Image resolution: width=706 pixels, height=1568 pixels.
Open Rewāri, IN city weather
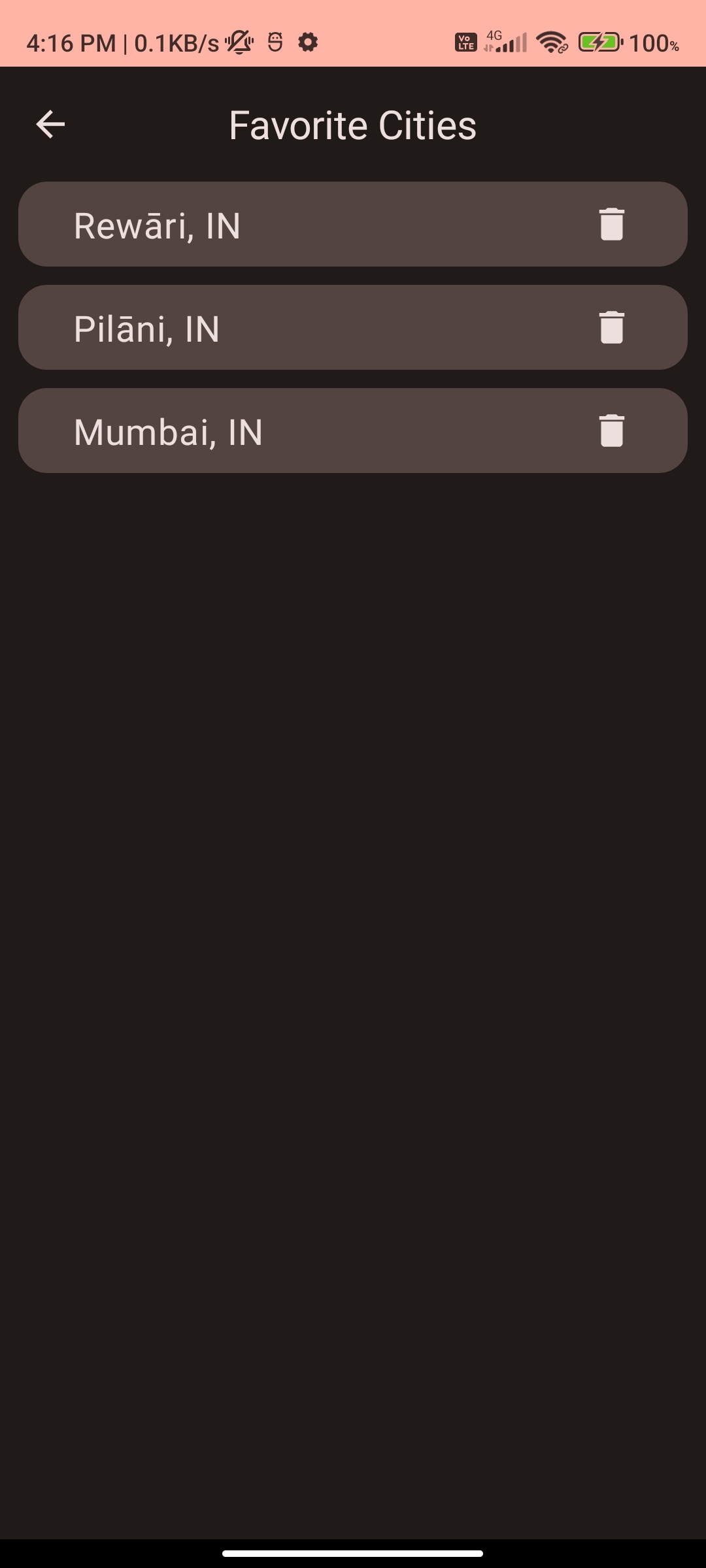click(294, 225)
